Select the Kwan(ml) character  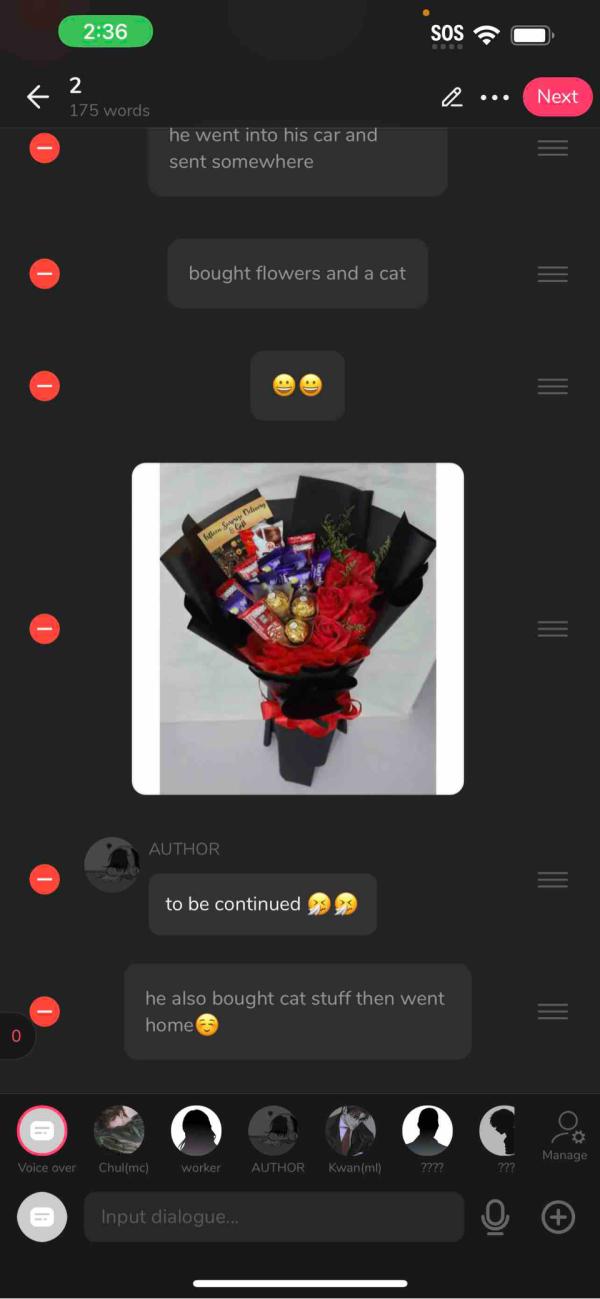350,1131
